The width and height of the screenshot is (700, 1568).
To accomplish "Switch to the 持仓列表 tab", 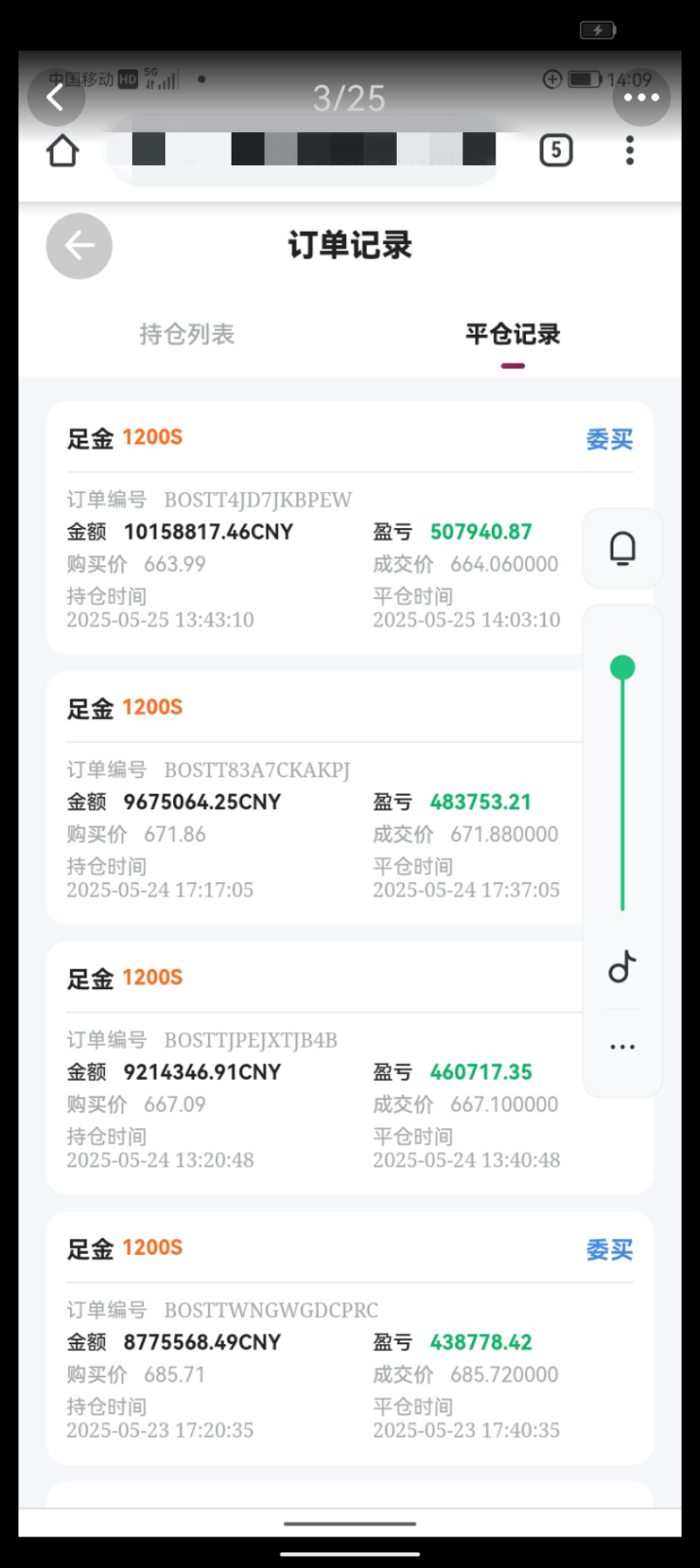I will click(x=187, y=334).
